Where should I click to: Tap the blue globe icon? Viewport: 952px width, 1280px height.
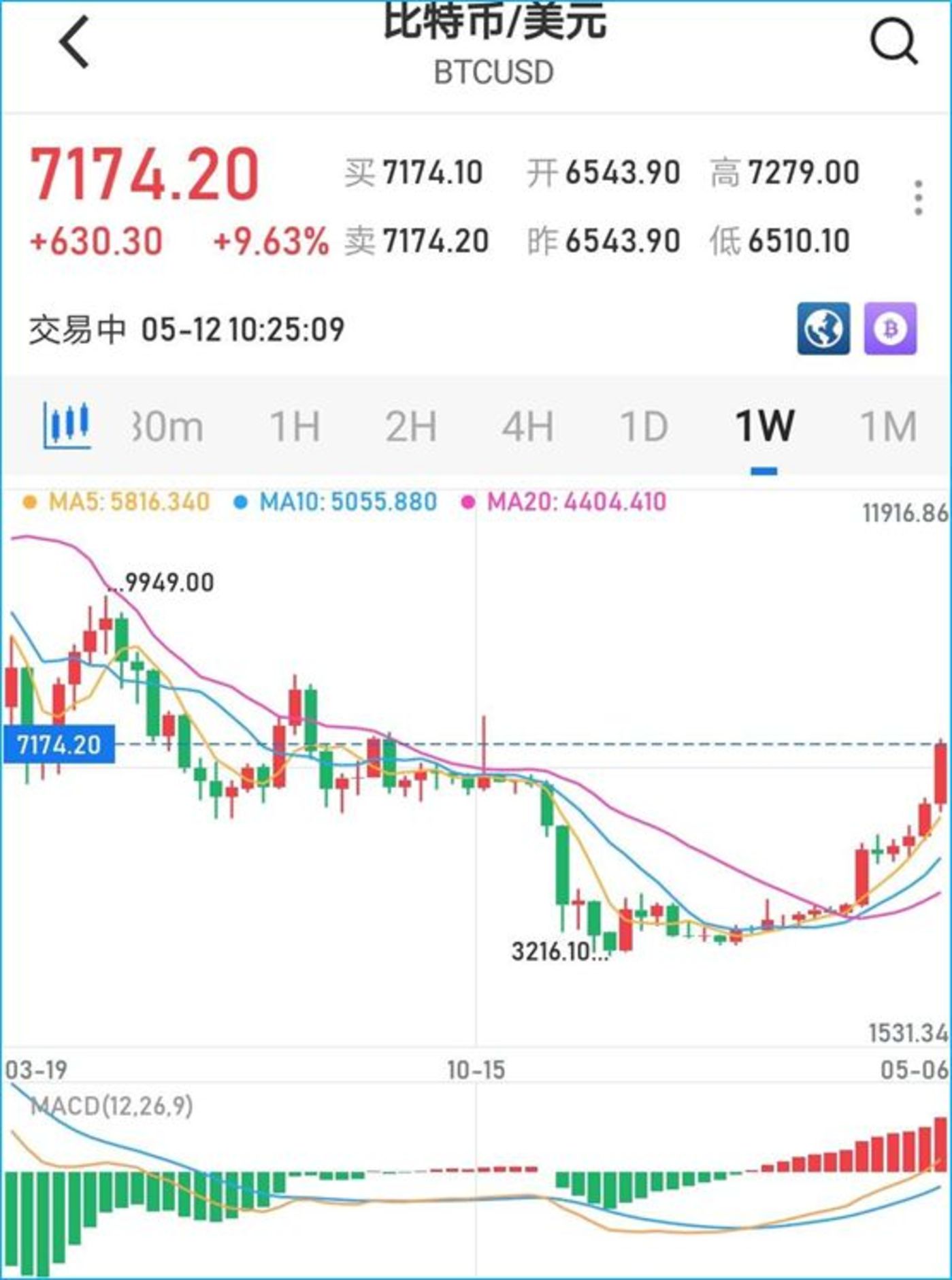[823, 329]
